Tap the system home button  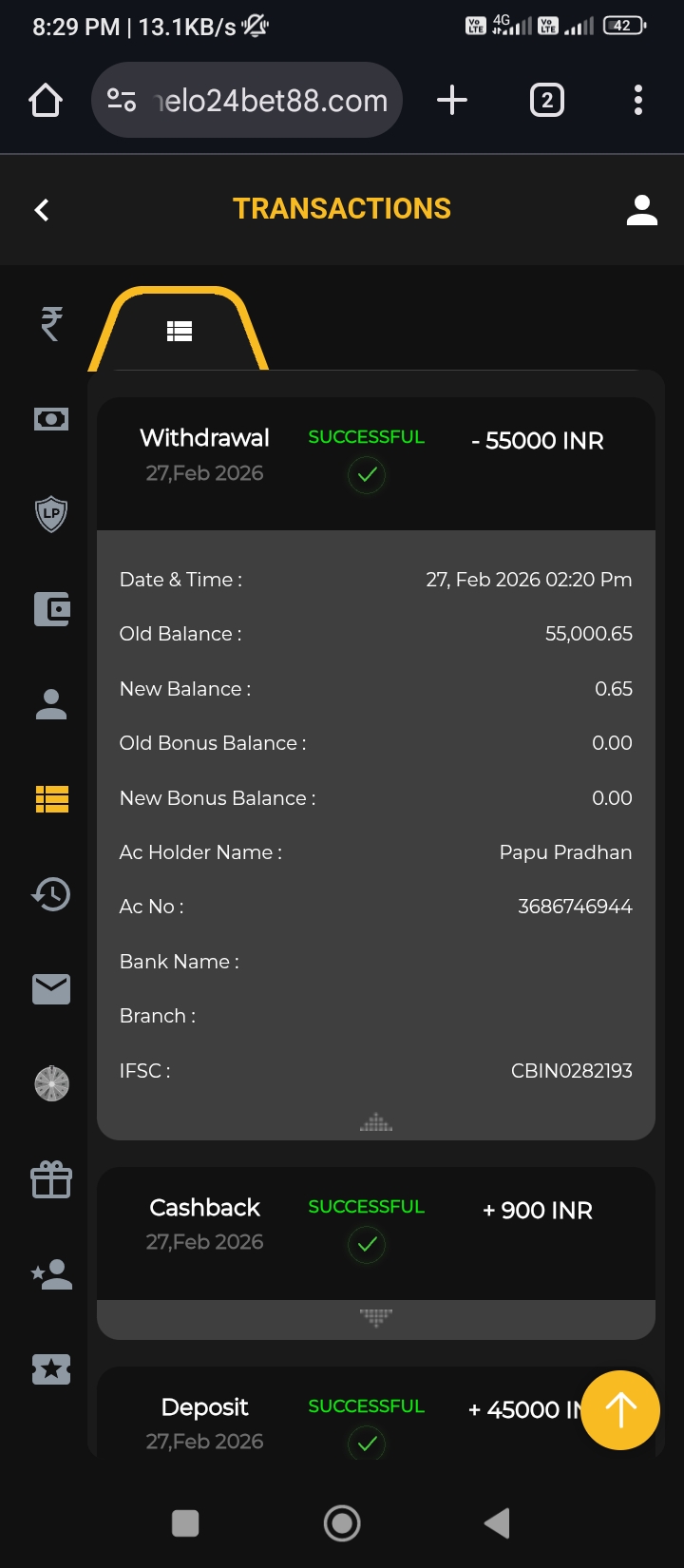tap(342, 1523)
